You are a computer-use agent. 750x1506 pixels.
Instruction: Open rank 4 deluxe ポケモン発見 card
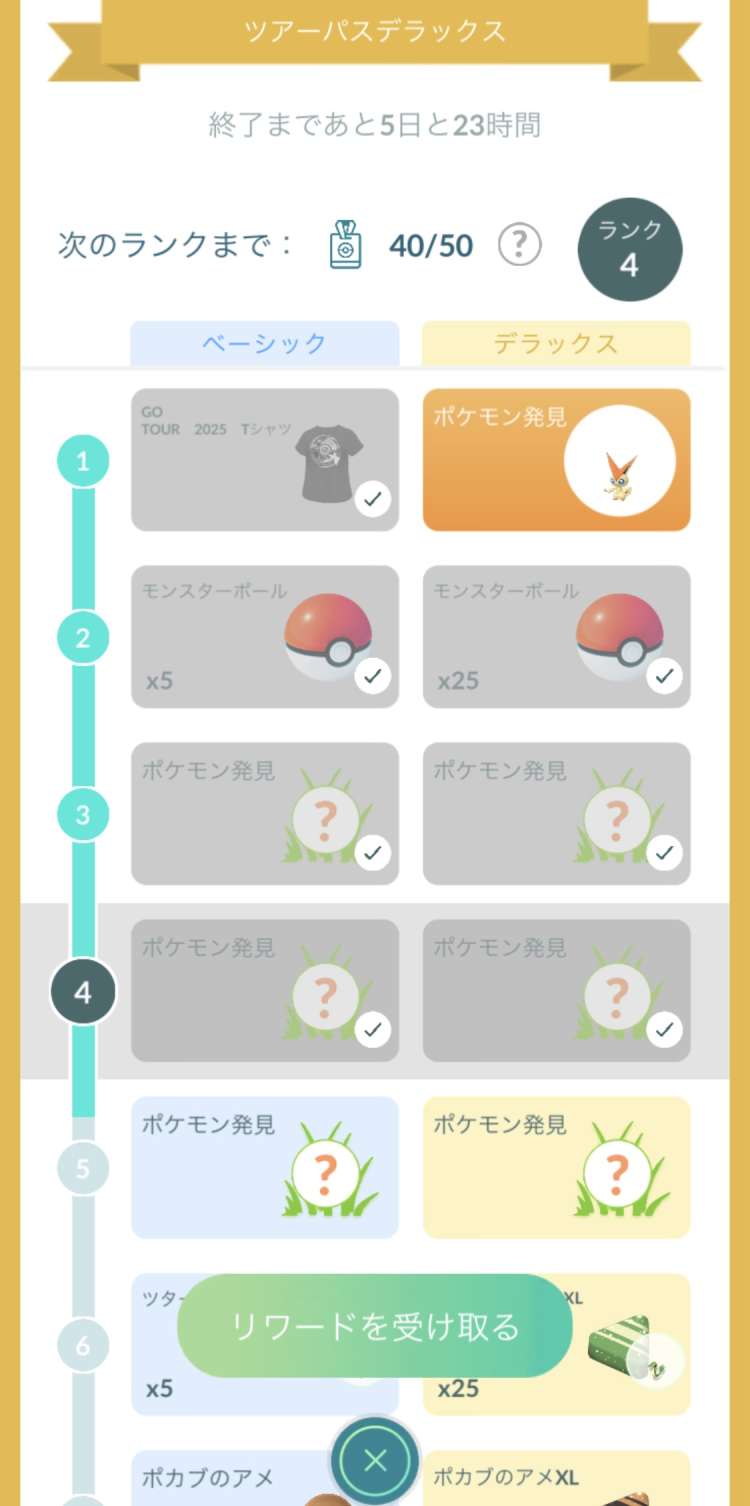(556, 990)
